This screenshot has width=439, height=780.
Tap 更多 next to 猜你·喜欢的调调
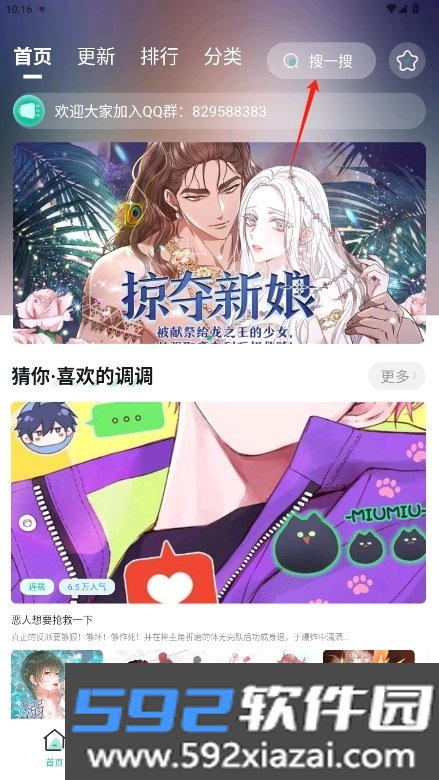(x=397, y=377)
